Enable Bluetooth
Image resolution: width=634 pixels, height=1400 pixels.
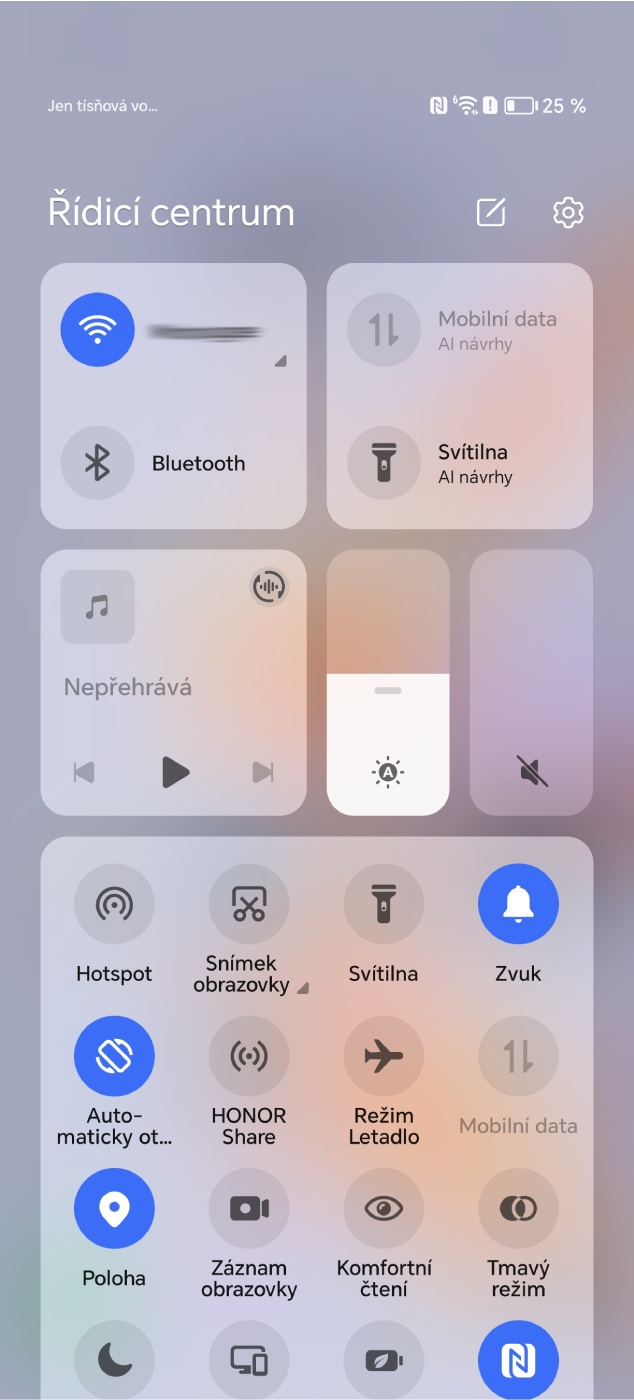pyautogui.click(x=97, y=463)
